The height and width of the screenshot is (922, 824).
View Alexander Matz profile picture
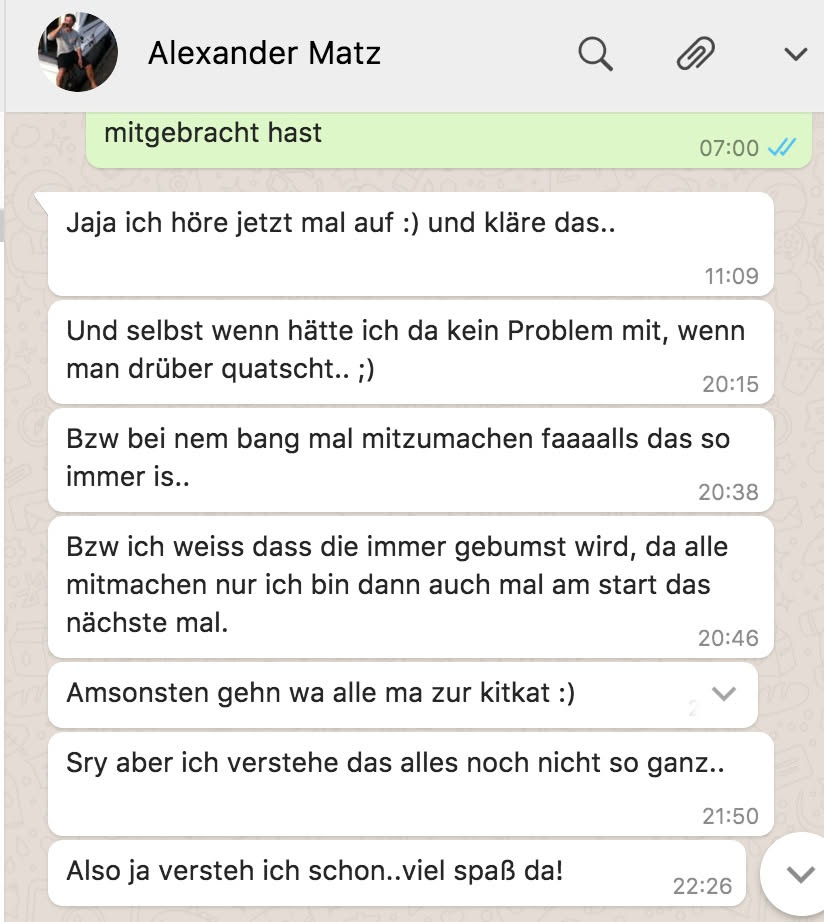pos(78,53)
